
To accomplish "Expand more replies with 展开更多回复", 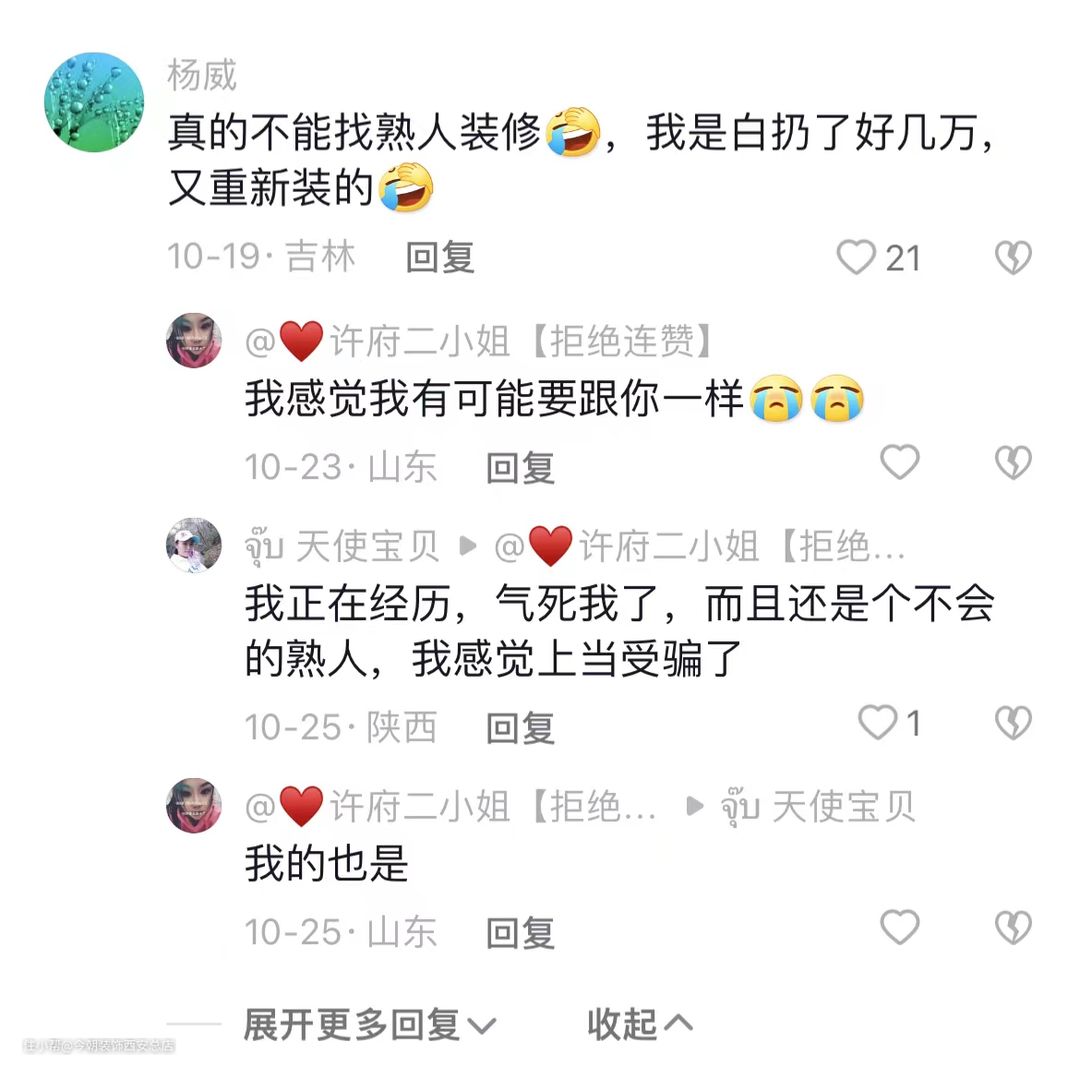I will click(369, 1024).
